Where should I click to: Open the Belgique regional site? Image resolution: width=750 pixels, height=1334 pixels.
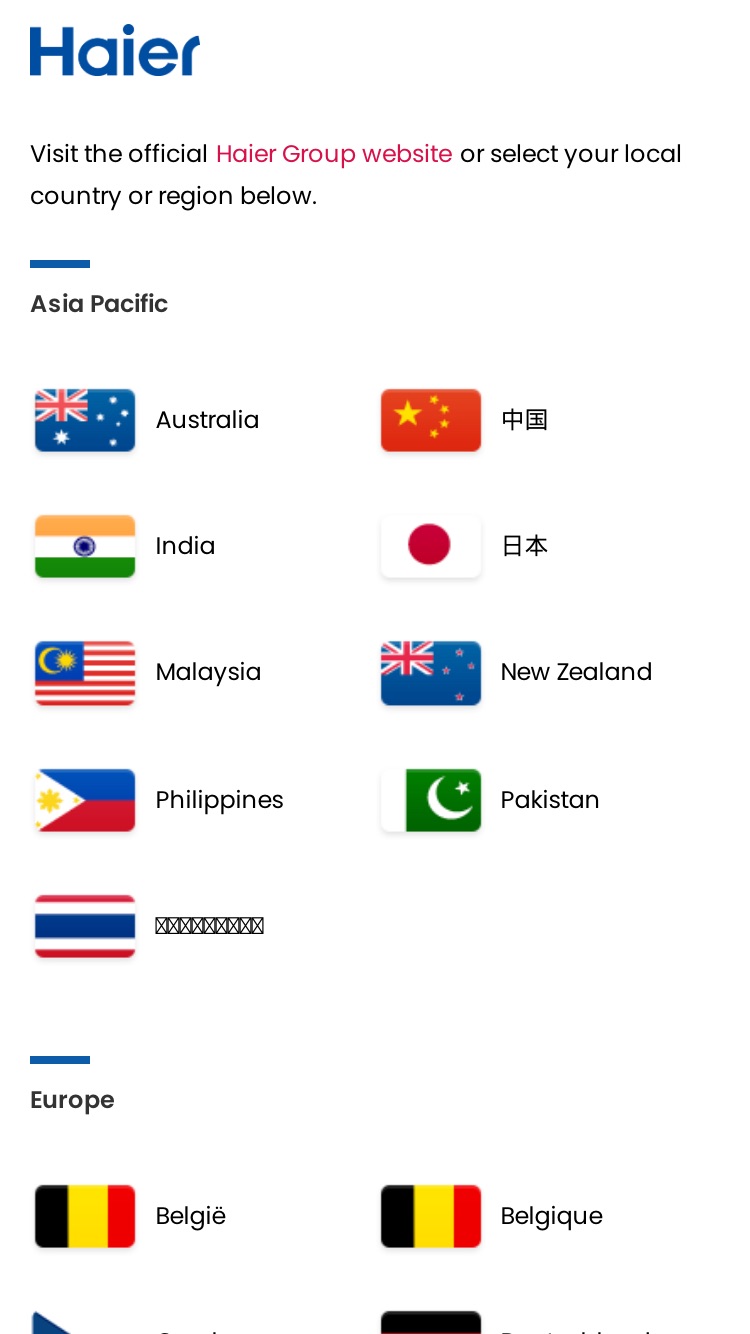click(x=491, y=1216)
